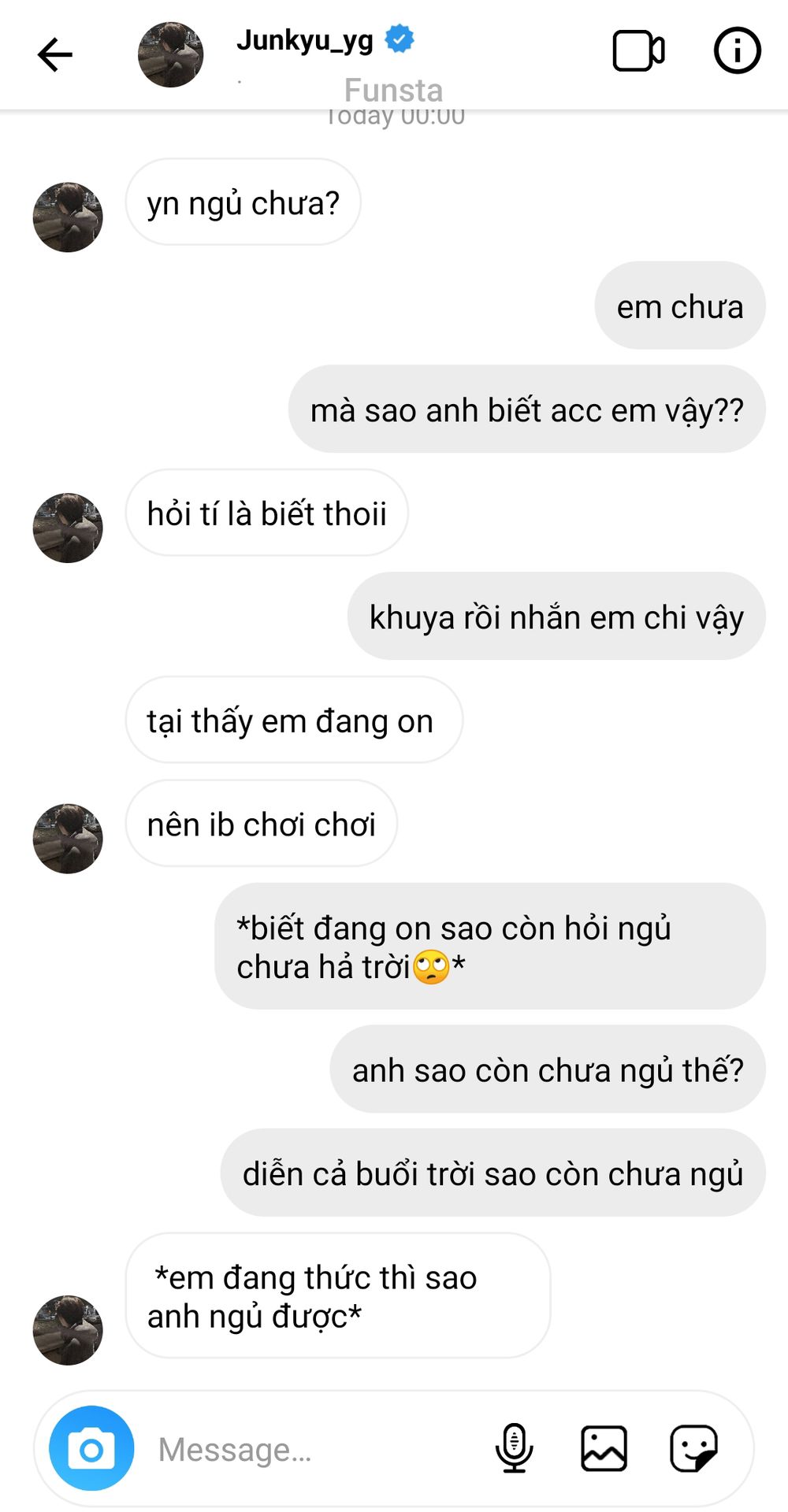Image resolution: width=788 pixels, height=1512 pixels.
Task: Pick an image from the gallery
Action: point(604,1448)
